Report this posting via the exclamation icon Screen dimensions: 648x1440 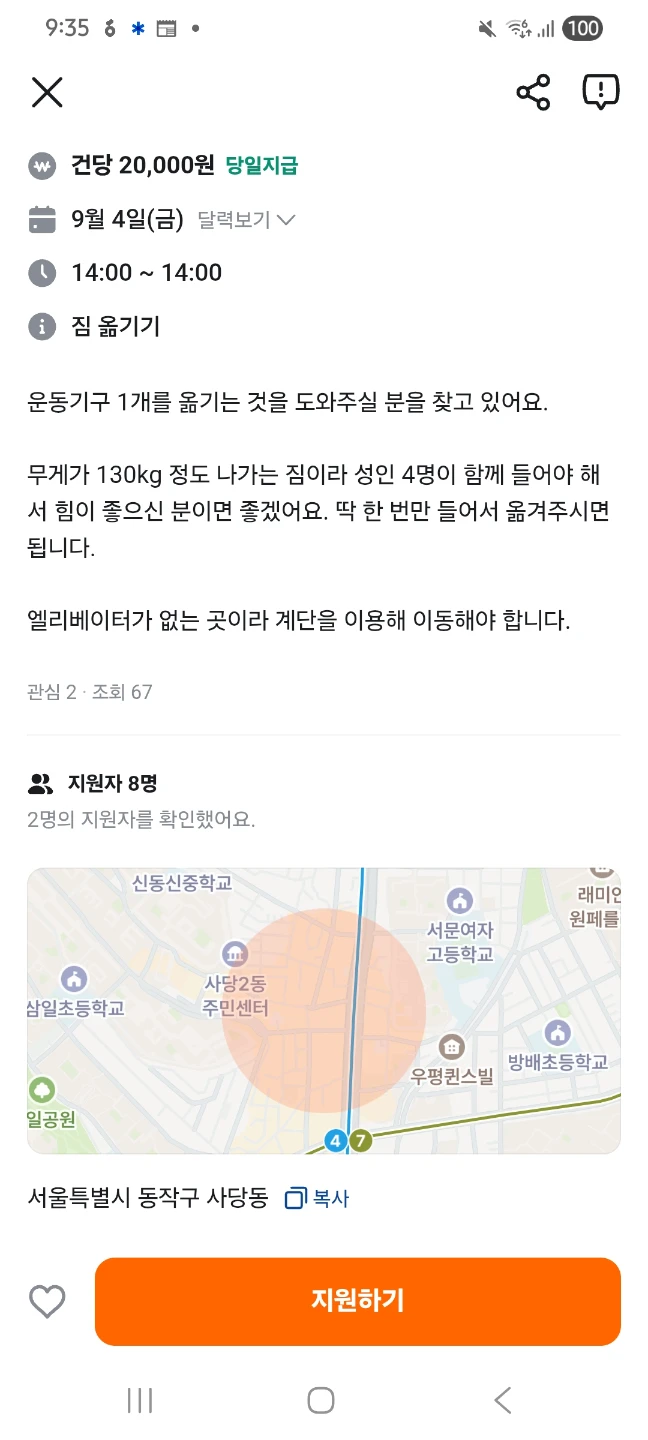(x=601, y=92)
